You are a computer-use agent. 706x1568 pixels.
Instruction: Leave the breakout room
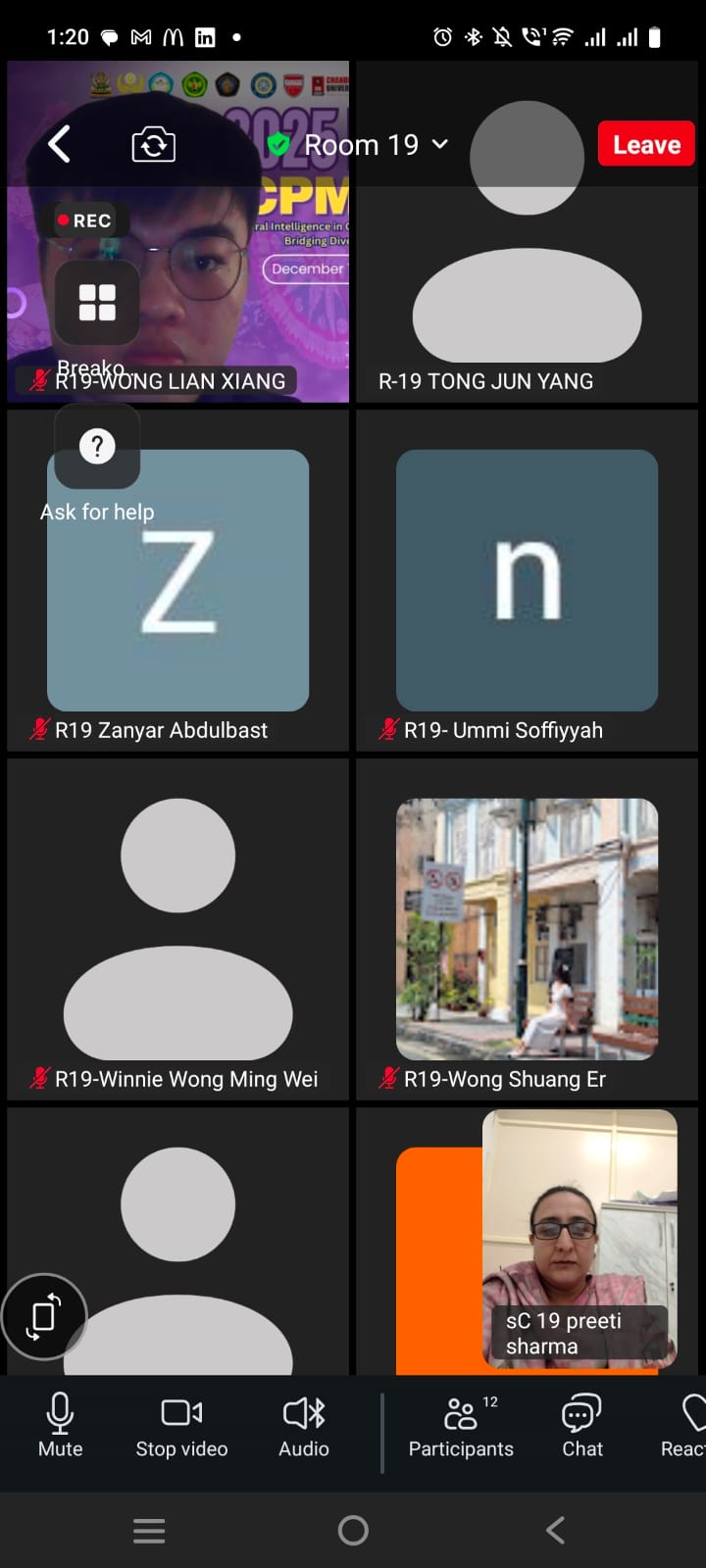coord(646,145)
